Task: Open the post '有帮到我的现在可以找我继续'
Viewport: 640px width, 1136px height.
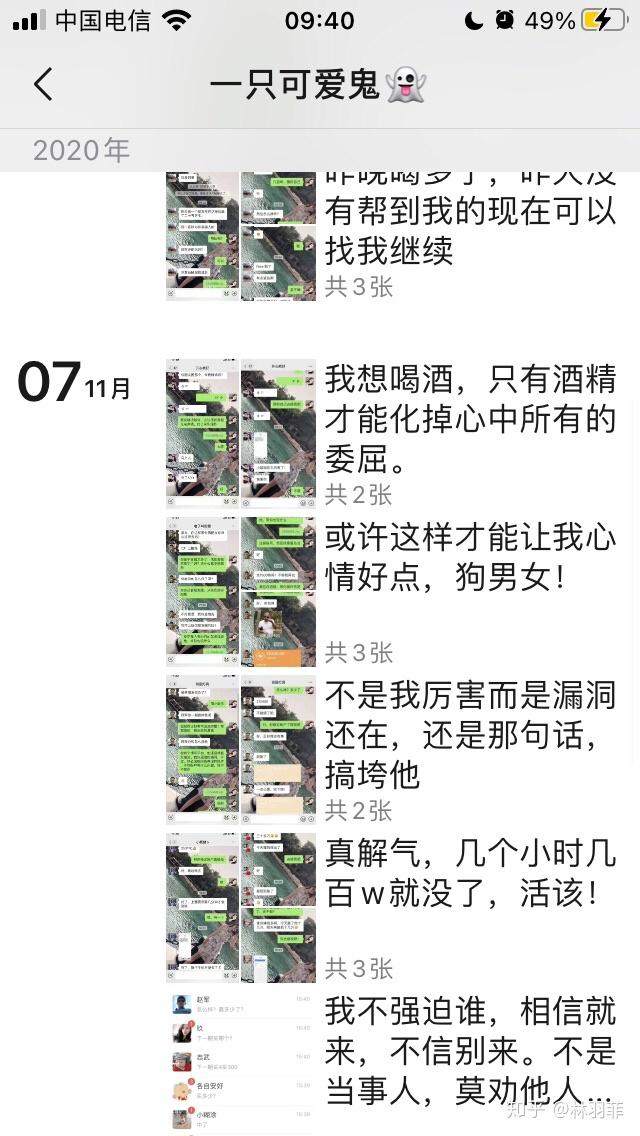Action: pyautogui.click(x=470, y=229)
